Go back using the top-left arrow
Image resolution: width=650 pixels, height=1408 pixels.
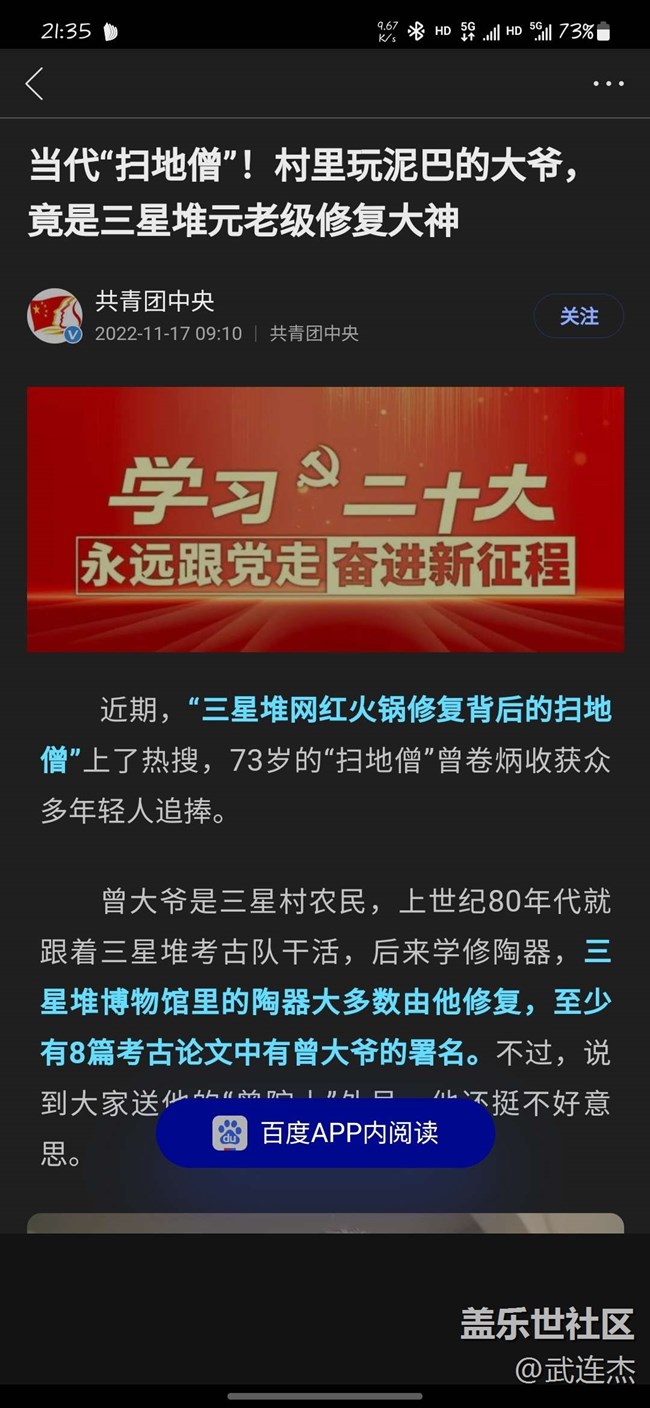(34, 84)
